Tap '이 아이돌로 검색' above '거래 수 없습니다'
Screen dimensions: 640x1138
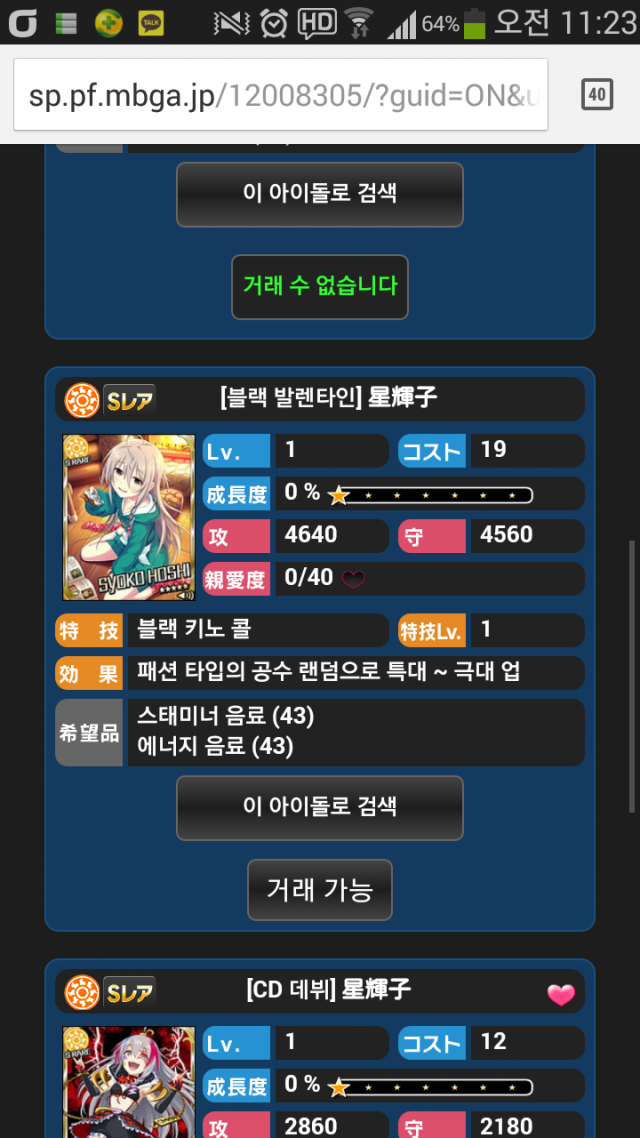(x=320, y=194)
